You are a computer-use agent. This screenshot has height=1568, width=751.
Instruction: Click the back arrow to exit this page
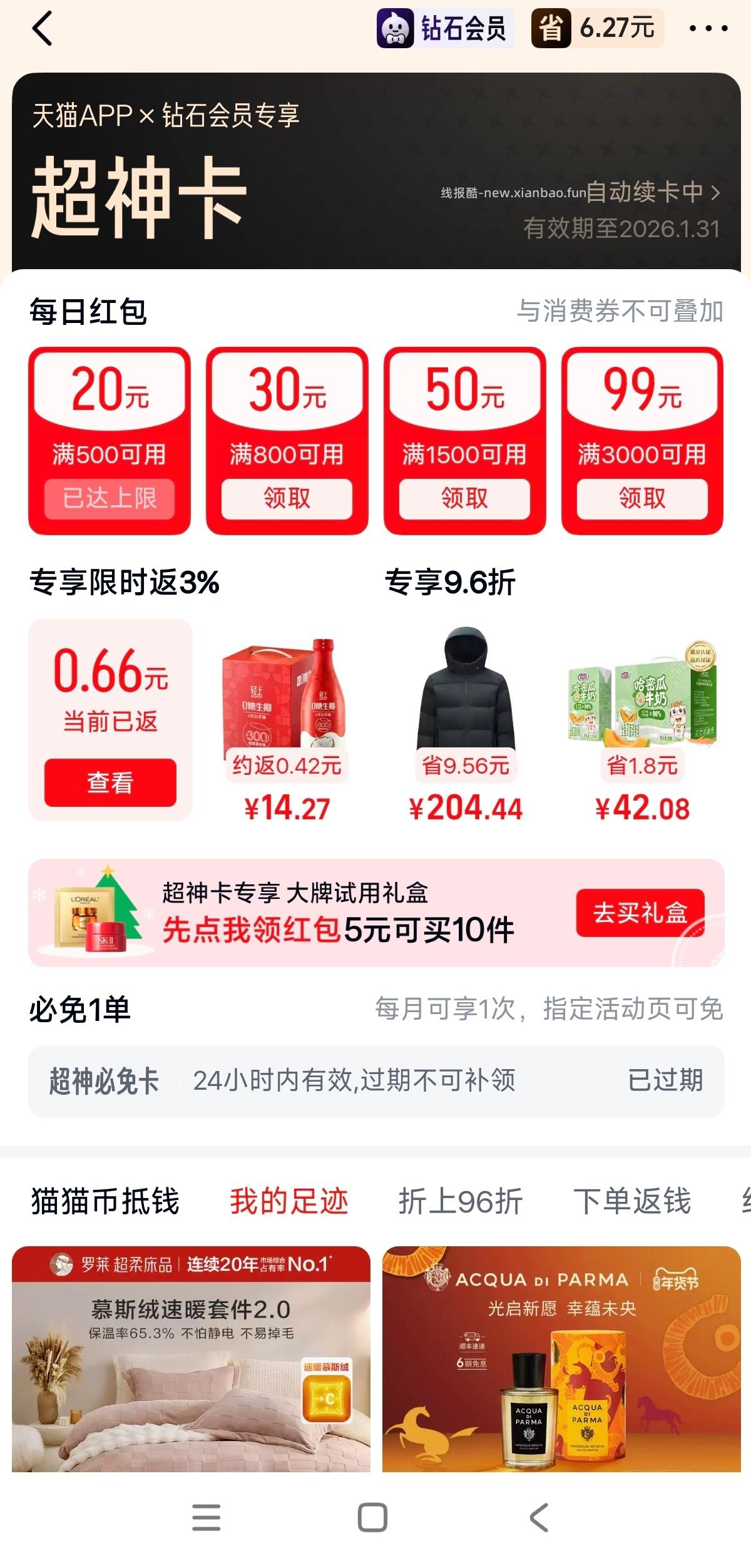pos(40,28)
